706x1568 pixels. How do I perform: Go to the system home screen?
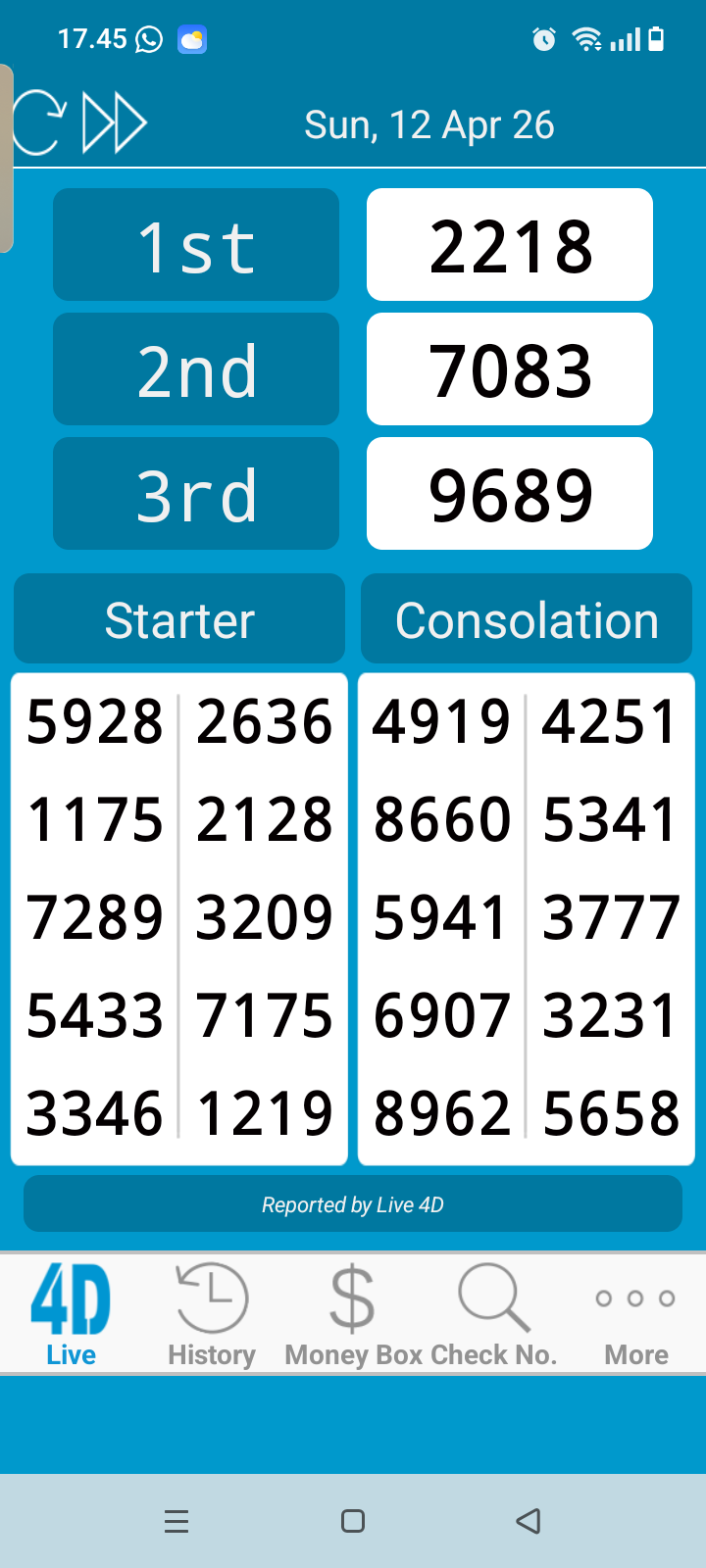click(353, 1521)
